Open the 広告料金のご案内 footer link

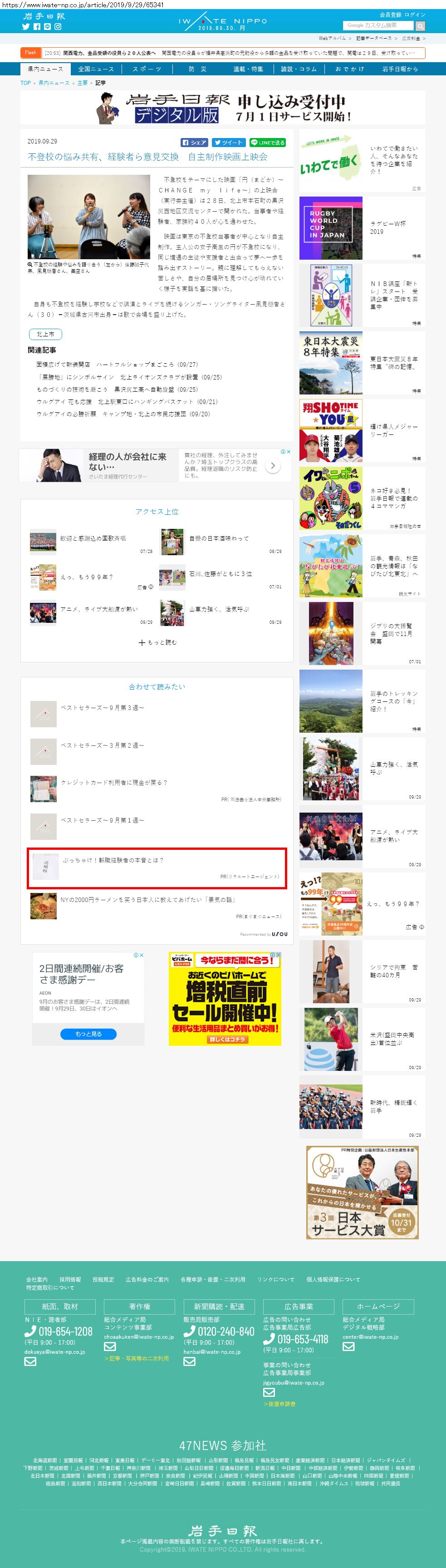[147, 1279]
